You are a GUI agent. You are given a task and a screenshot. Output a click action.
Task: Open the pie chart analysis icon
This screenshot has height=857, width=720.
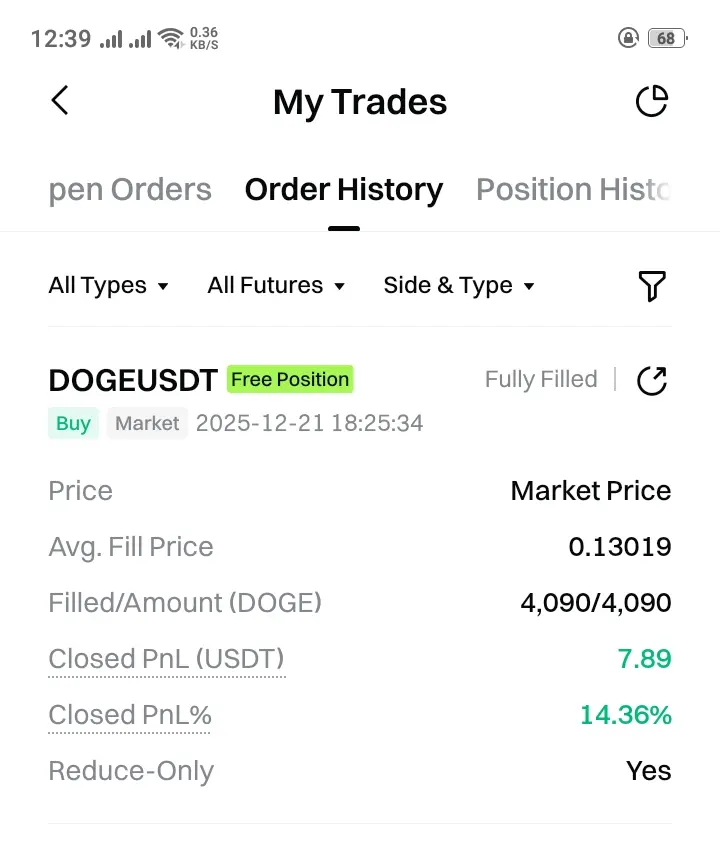pos(652,101)
